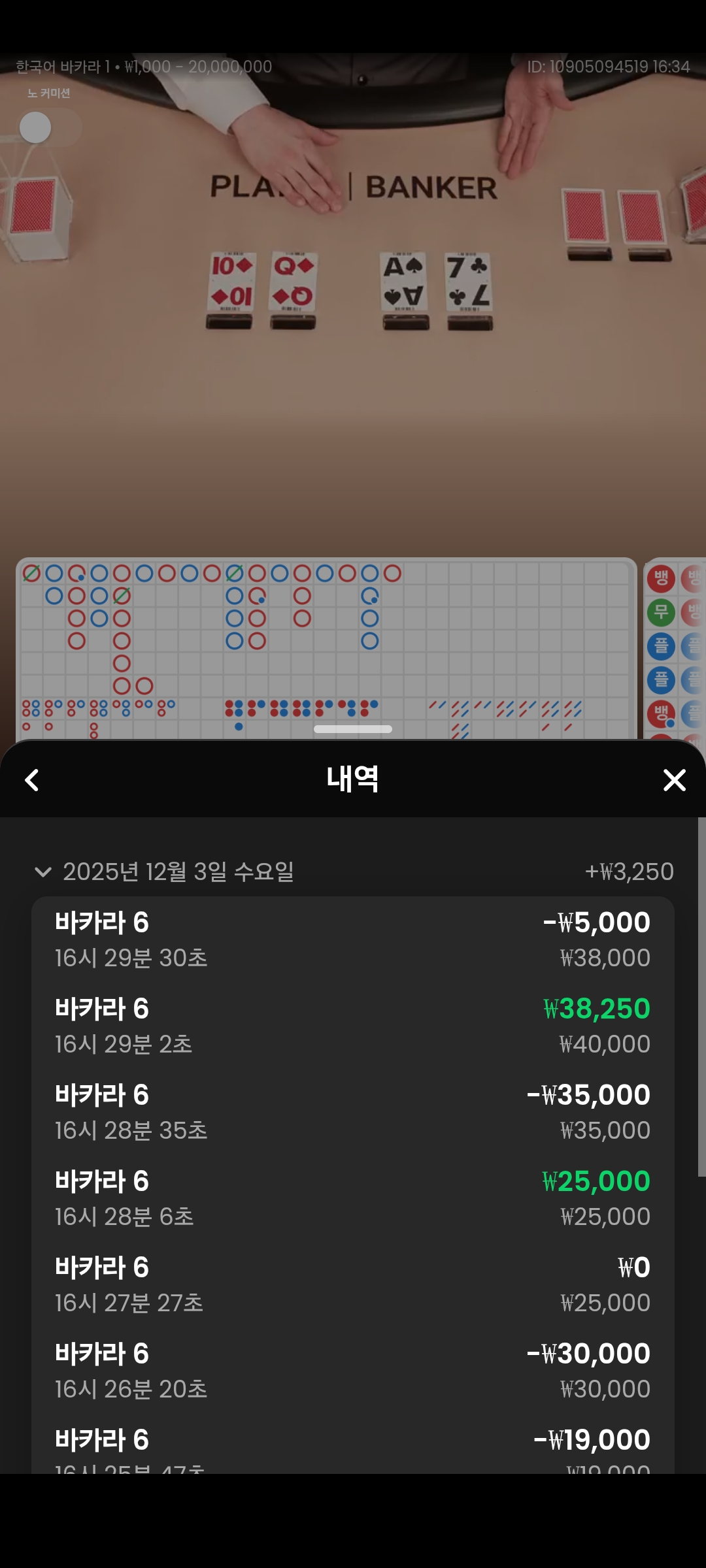Open the 16시 29분 30초 바카라 6 record

pyautogui.click(x=353, y=939)
